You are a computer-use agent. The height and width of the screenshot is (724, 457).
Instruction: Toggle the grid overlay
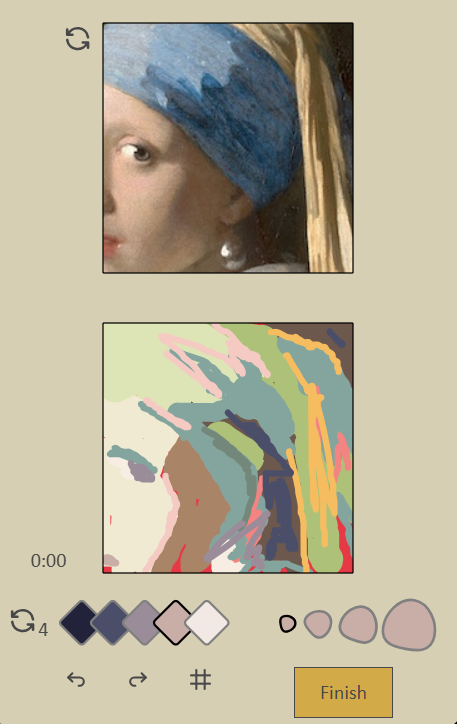(200, 680)
